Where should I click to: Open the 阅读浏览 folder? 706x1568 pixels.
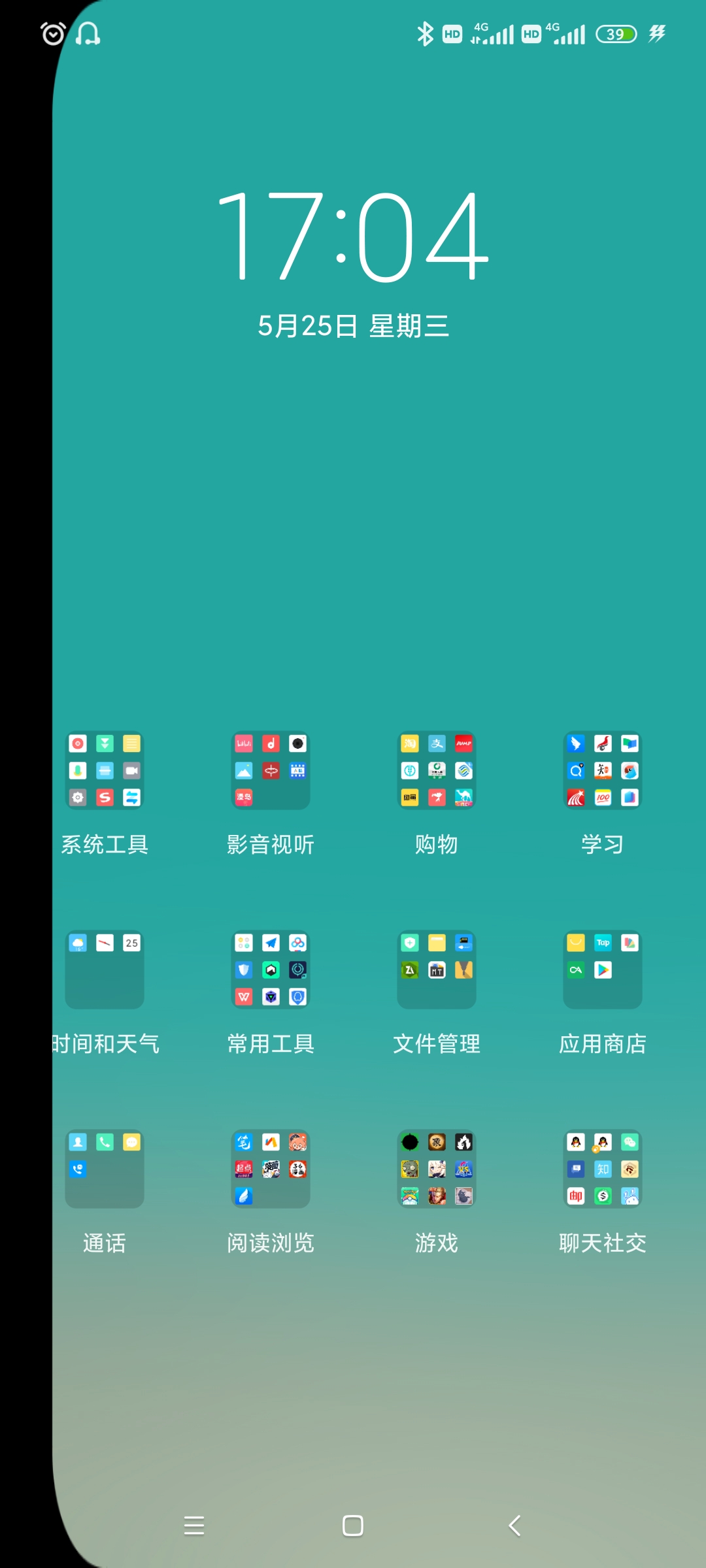(x=271, y=1169)
